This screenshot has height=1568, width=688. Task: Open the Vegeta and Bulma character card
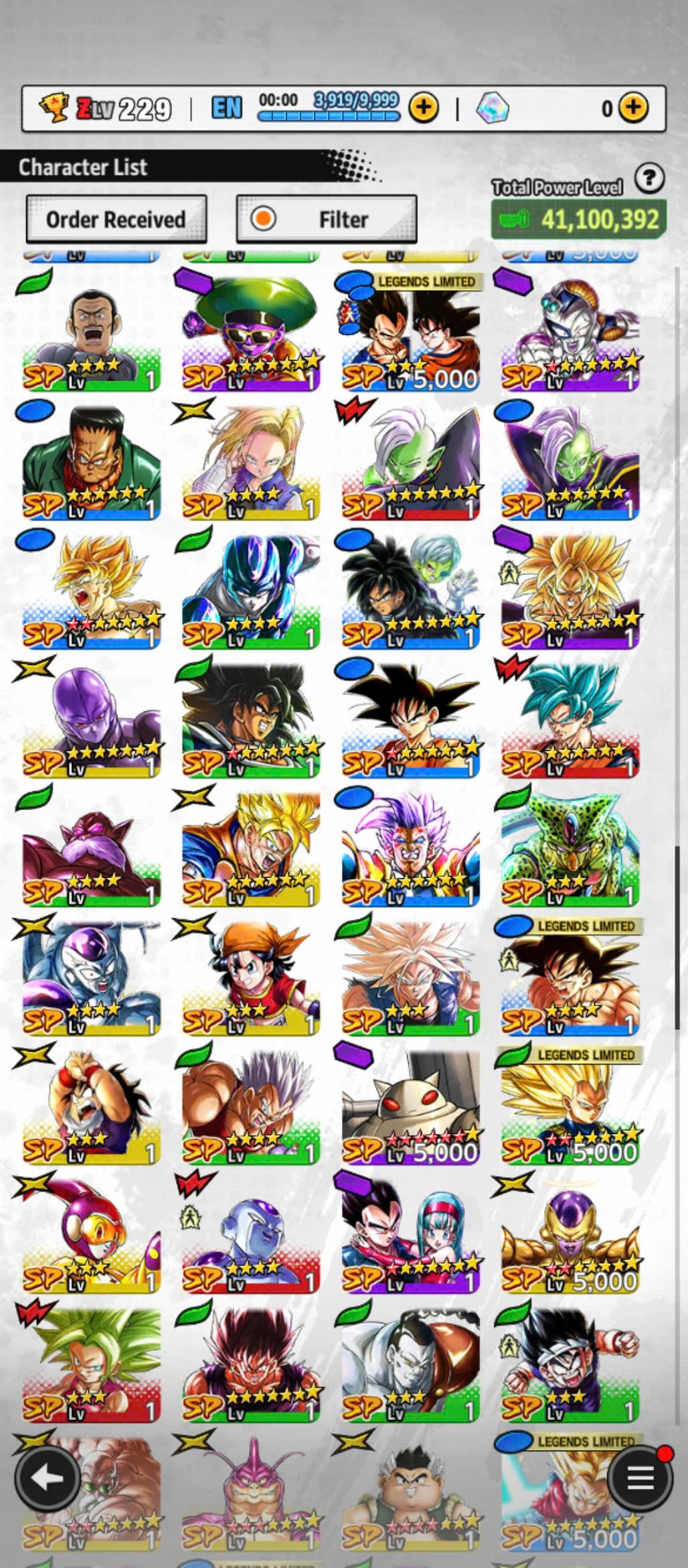[x=410, y=1235]
